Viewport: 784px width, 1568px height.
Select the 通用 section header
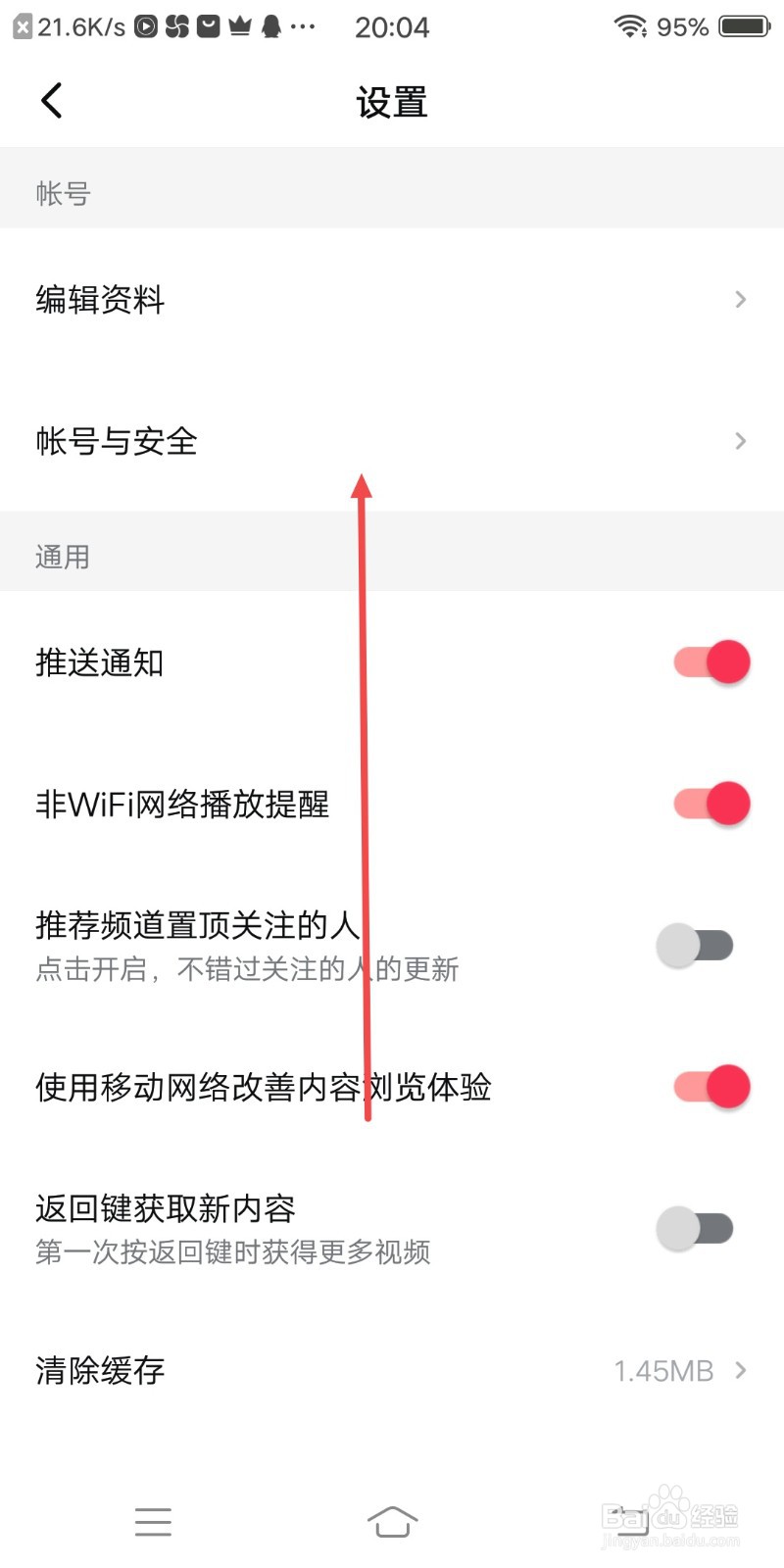click(x=61, y=556)
